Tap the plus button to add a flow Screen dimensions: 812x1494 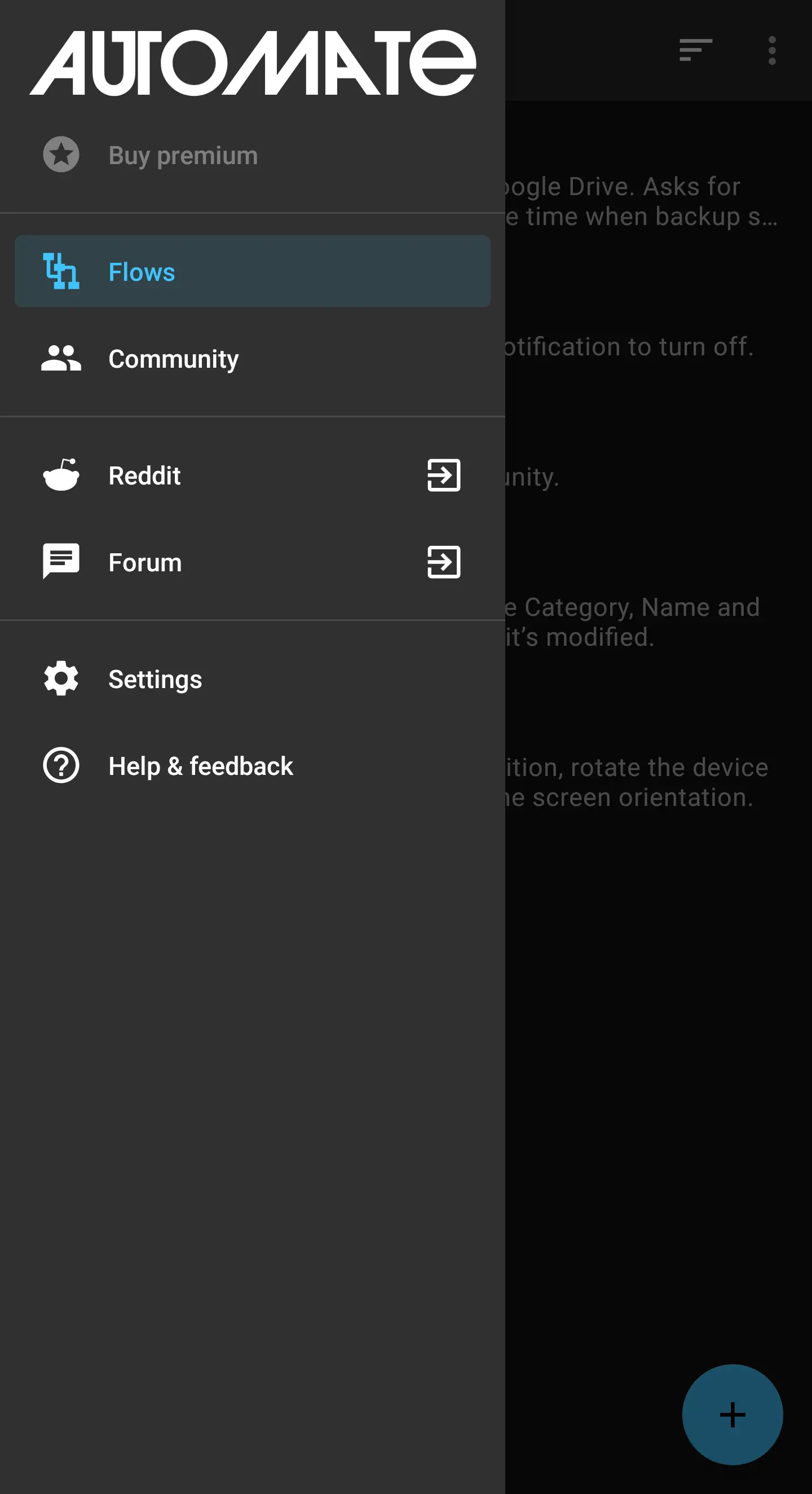pyautogui.click(x=732, y=1414)
